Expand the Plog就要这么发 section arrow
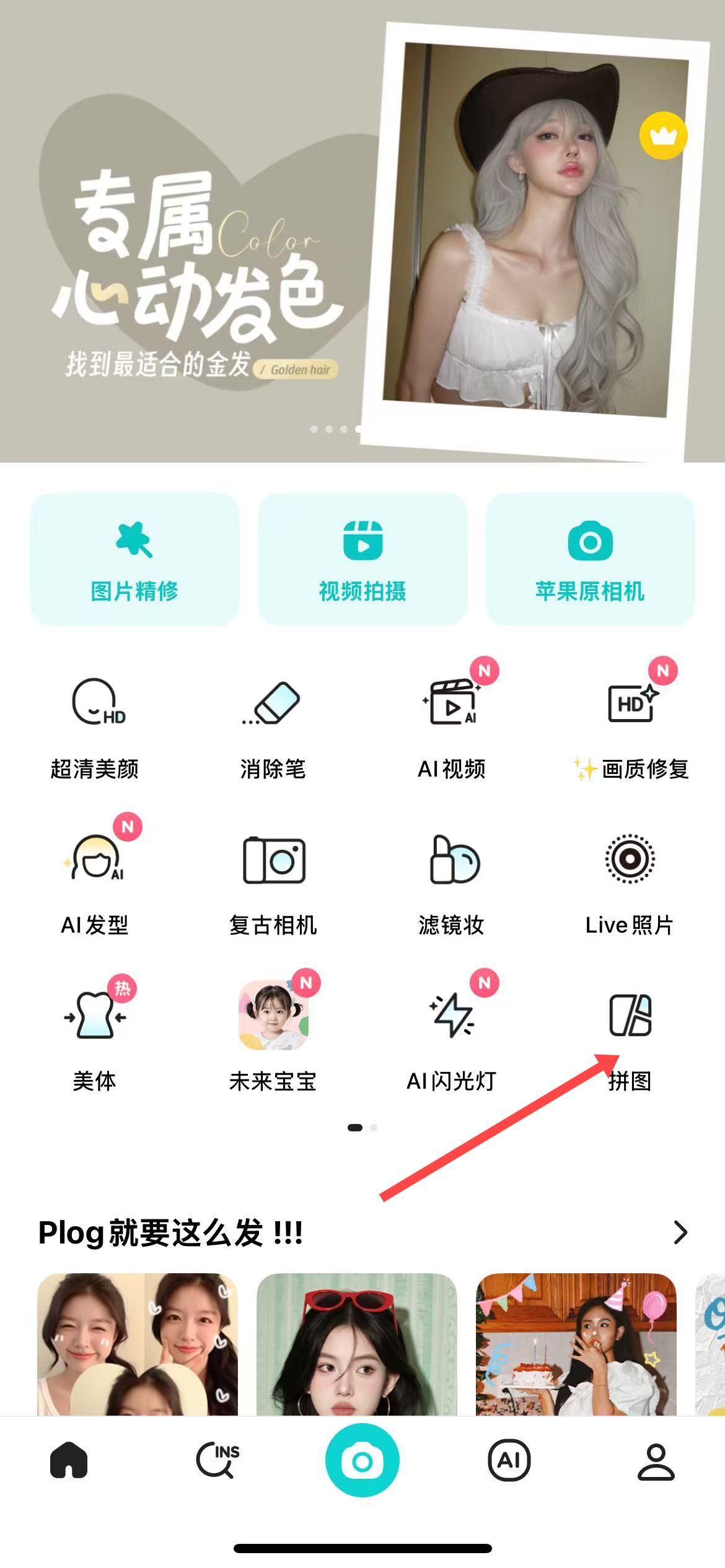Screen dimensions: 725x1568 680,1232
